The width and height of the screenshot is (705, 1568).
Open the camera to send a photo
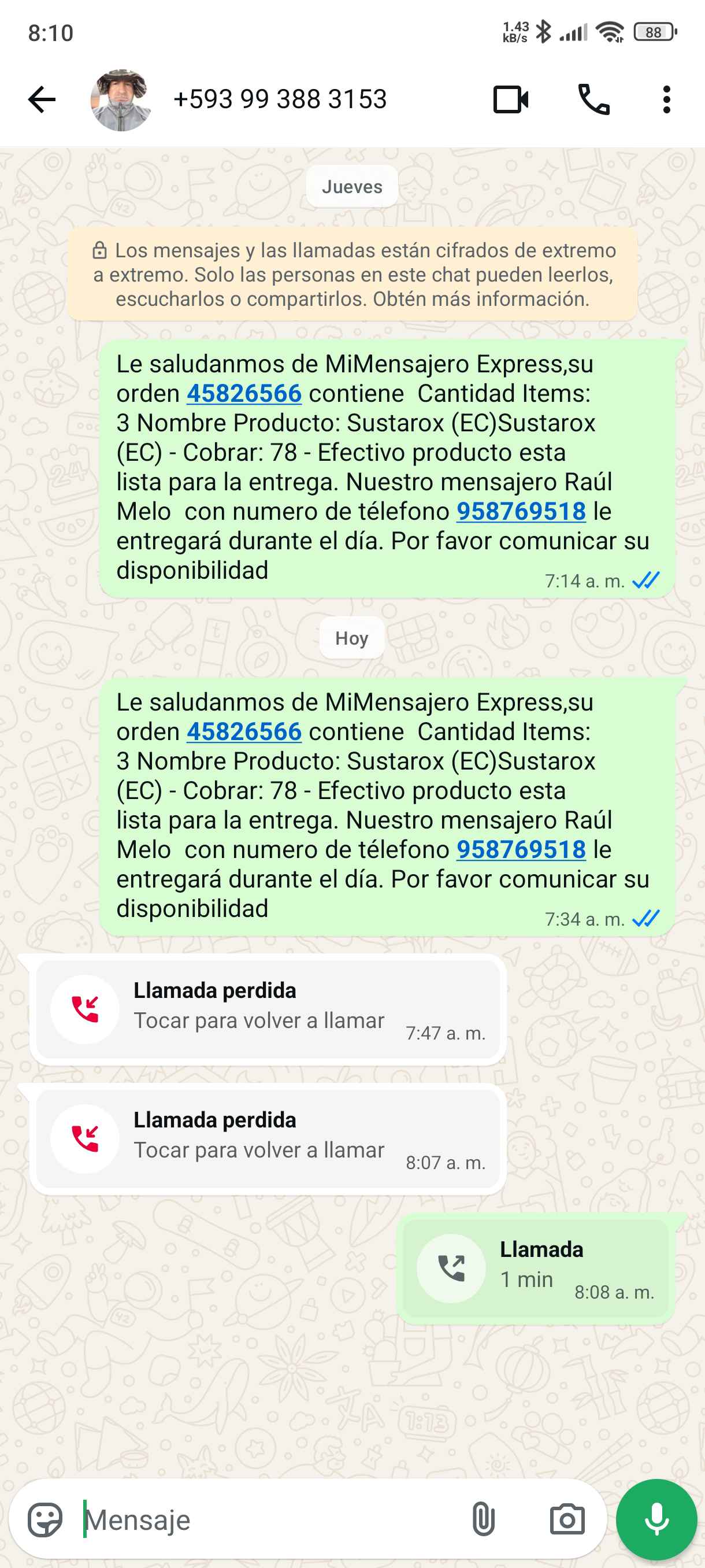pyautogui.click(x=567, y=1520)
